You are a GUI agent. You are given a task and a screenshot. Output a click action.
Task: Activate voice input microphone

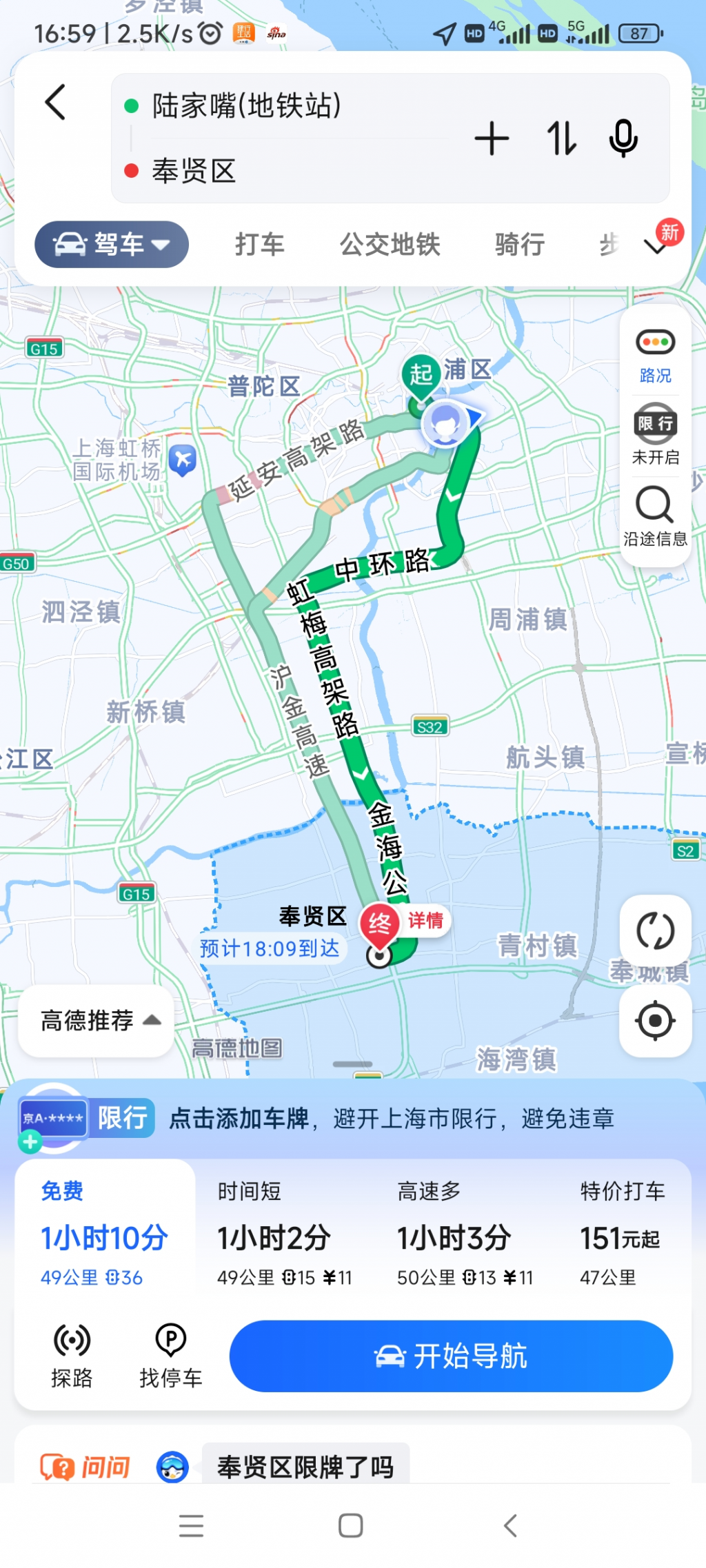[x=623, y=139]
